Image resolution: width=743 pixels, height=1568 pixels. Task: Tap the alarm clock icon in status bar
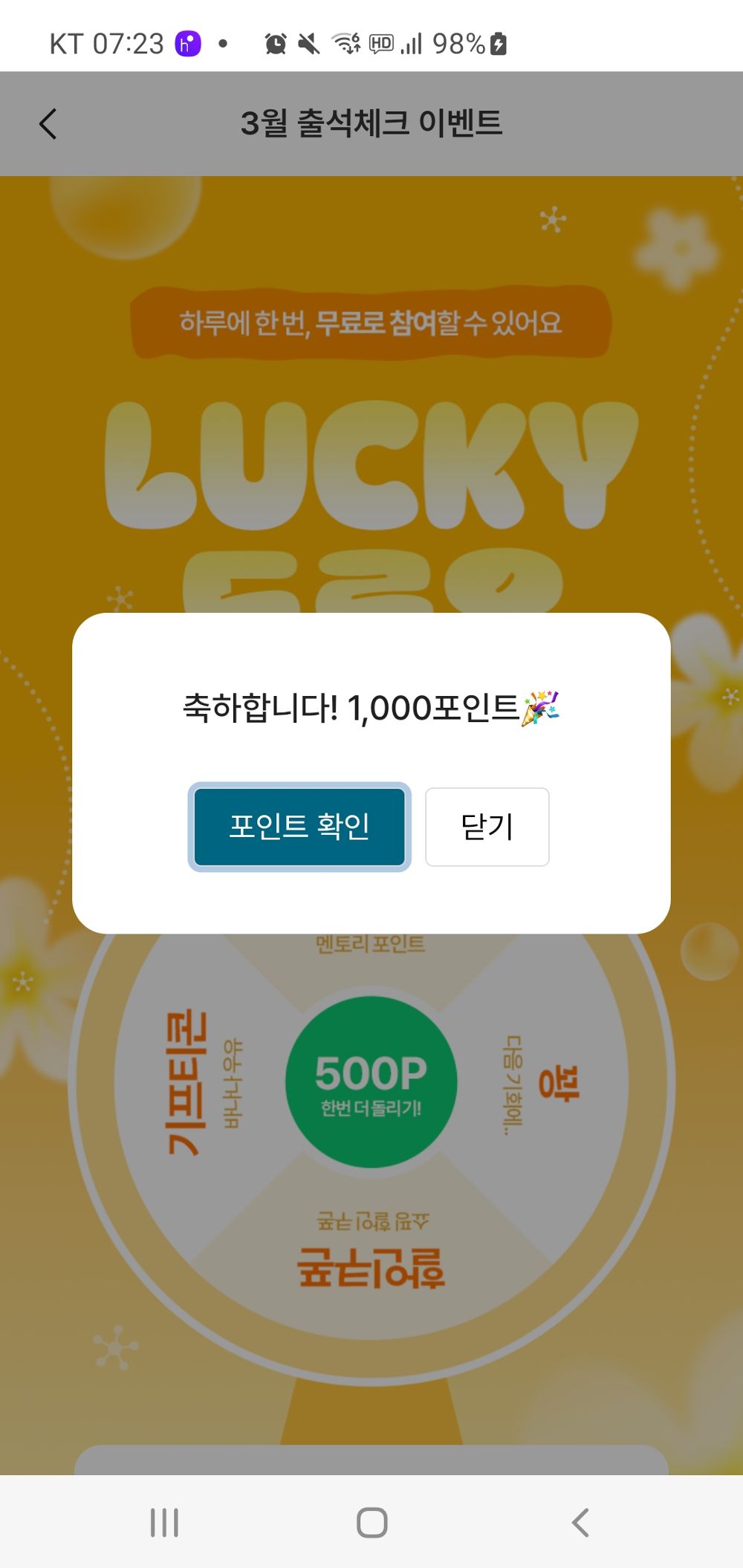pyautogui.click(x=276, y=44)
